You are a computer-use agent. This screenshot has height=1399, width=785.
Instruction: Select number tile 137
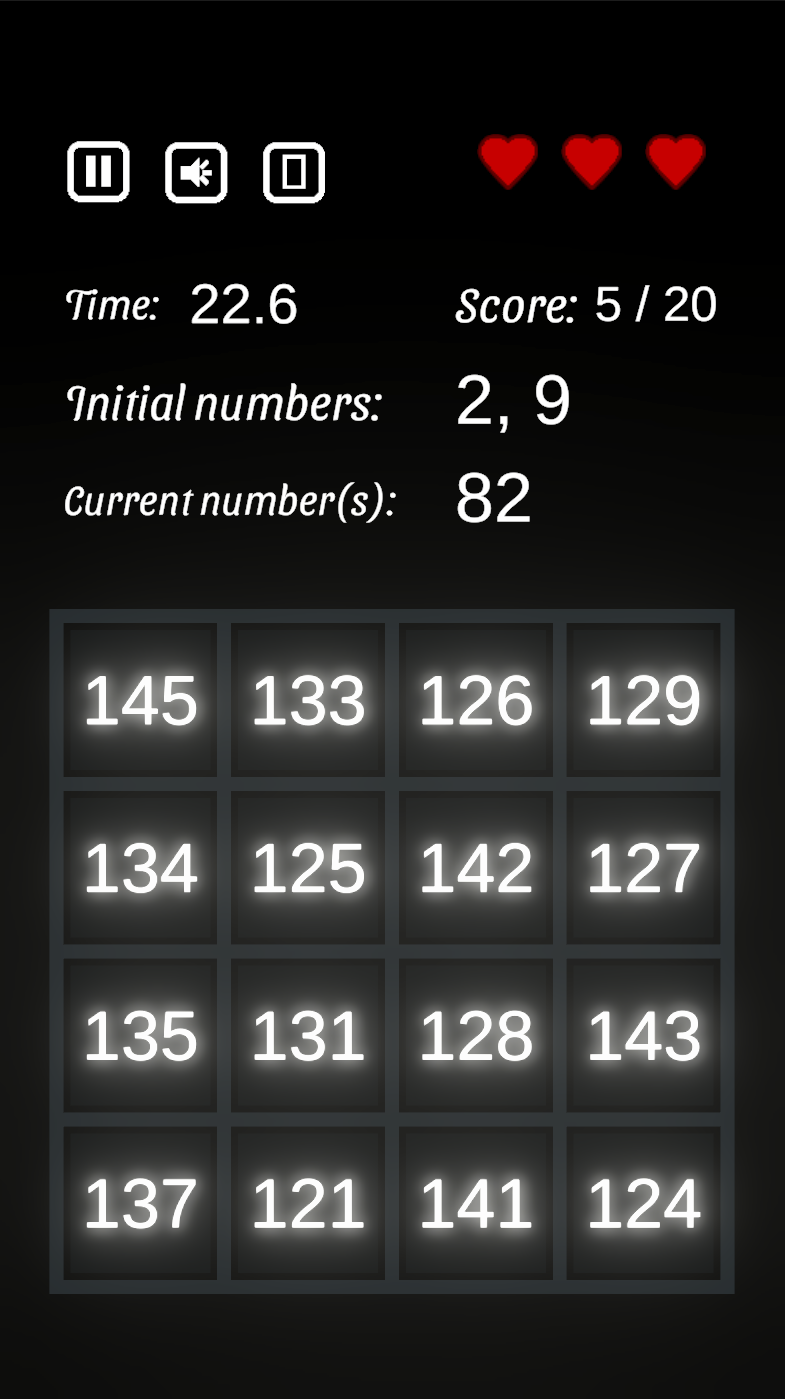tap(141, 1204)
